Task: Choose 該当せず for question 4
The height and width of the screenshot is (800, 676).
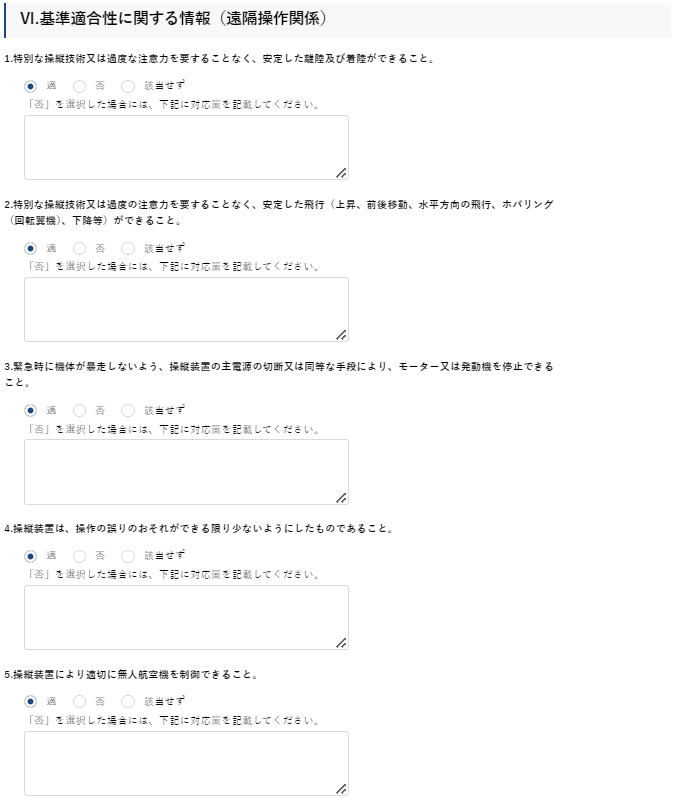Action: 128,556
